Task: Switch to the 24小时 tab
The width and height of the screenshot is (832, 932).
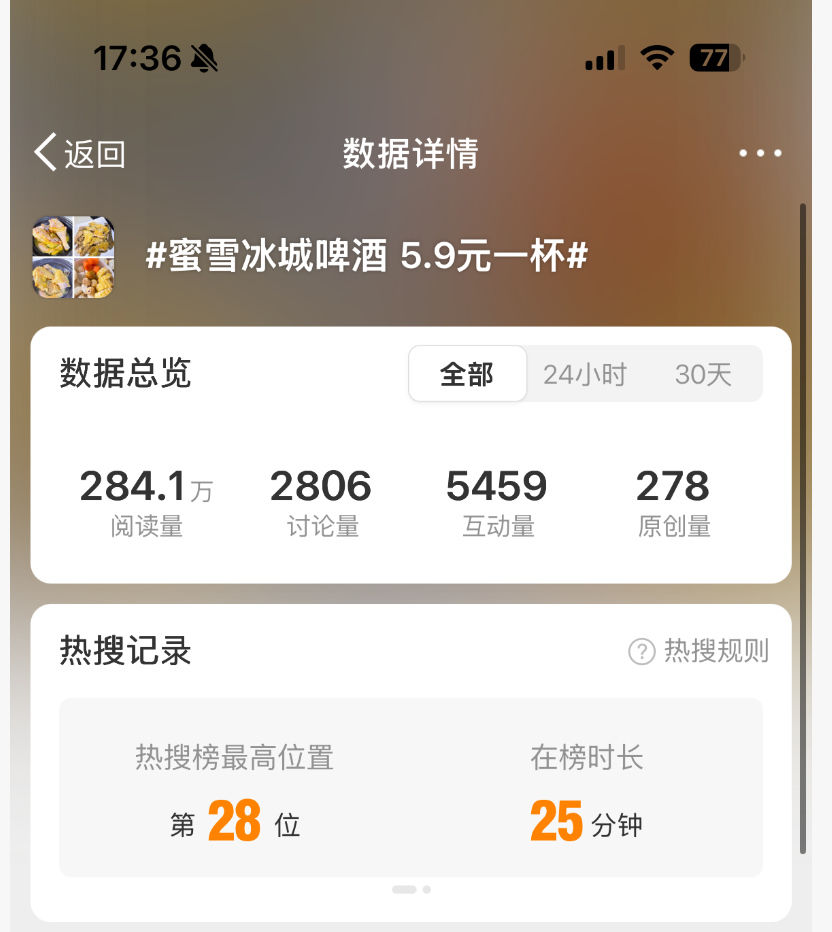Action: pyautogui.click(x=585, y=375)
